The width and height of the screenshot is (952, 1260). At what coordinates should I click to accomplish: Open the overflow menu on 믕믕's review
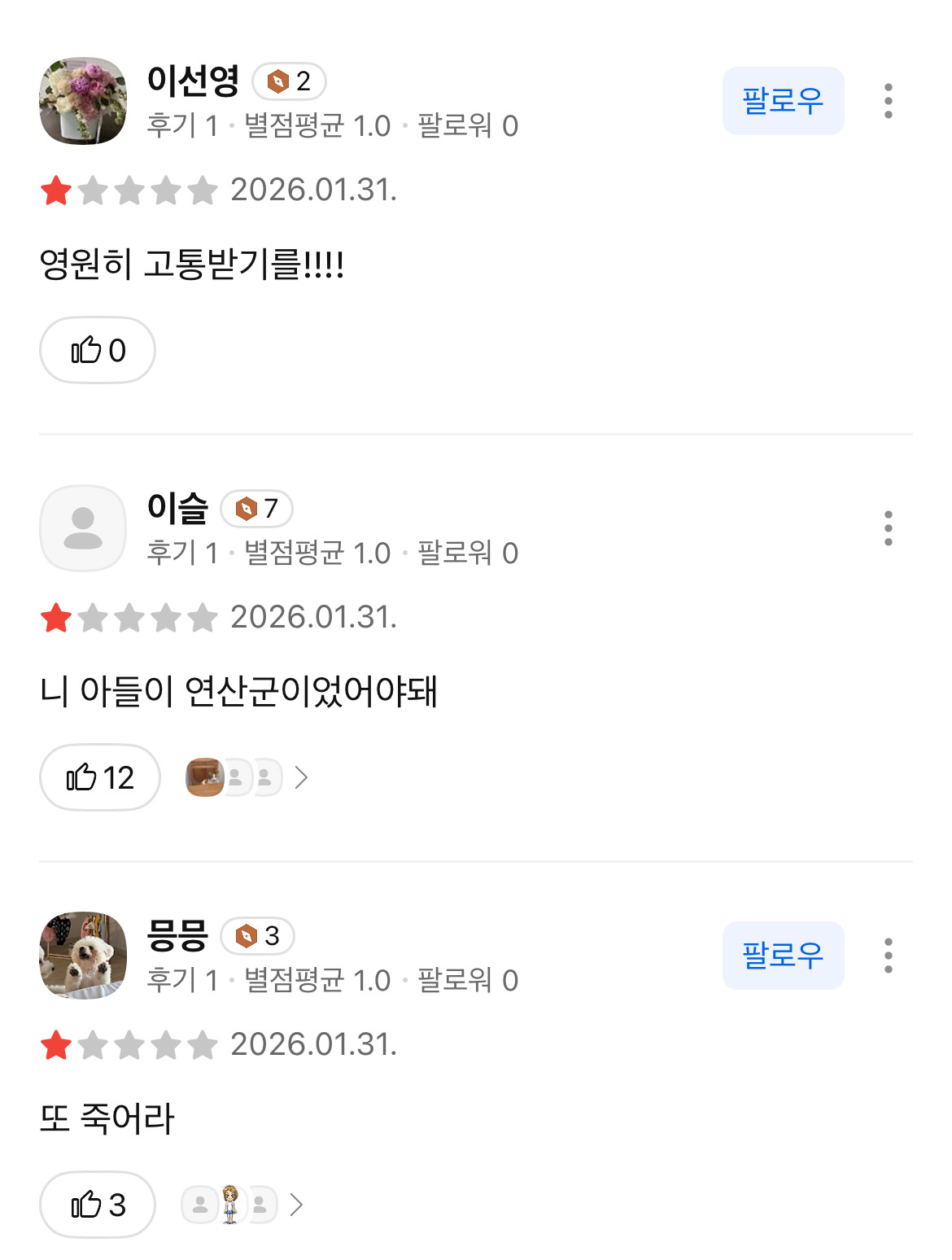click(889, 956)
